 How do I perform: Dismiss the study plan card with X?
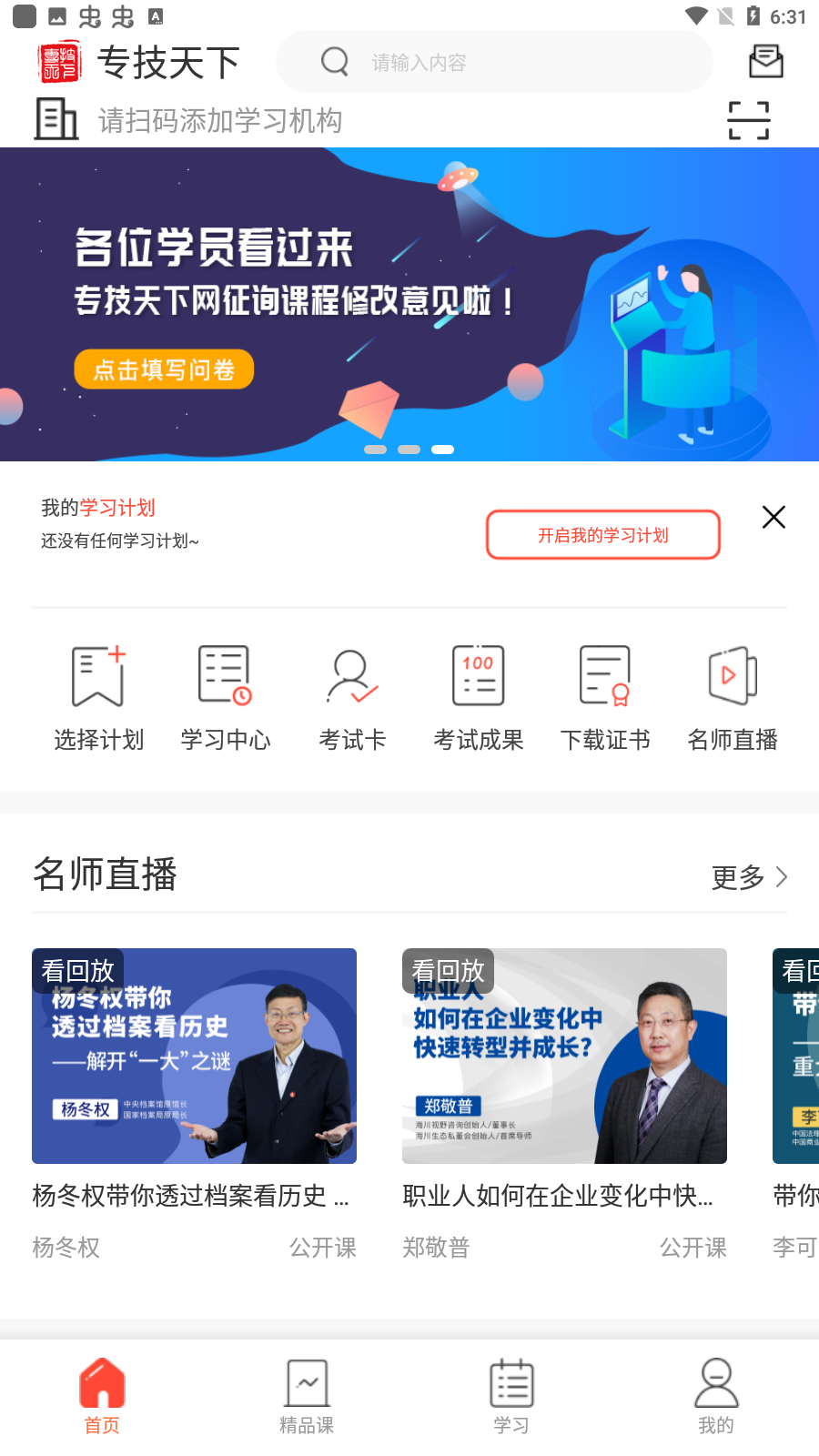(773, 517)
